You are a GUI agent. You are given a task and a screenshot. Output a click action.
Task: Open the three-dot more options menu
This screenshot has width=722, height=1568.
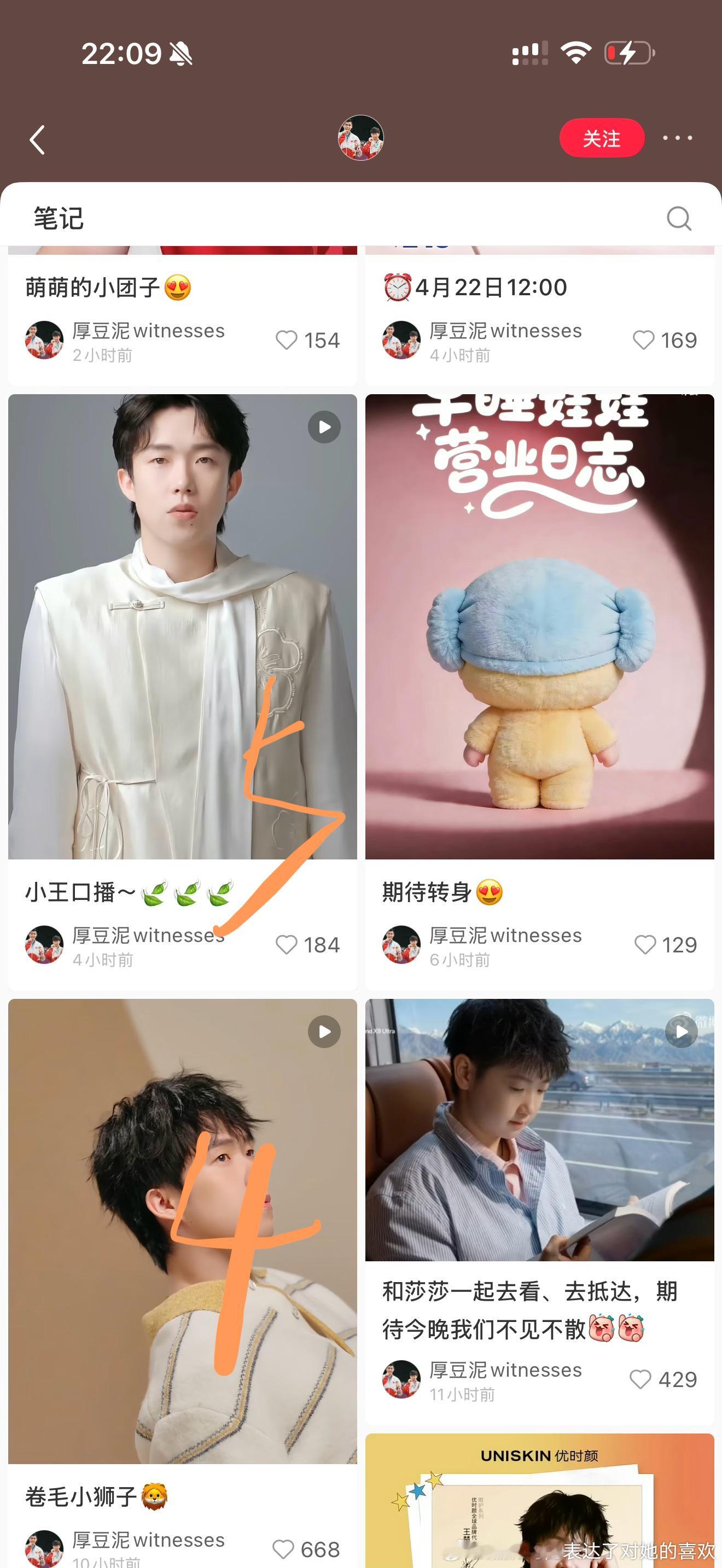click(x=678, y=138)
